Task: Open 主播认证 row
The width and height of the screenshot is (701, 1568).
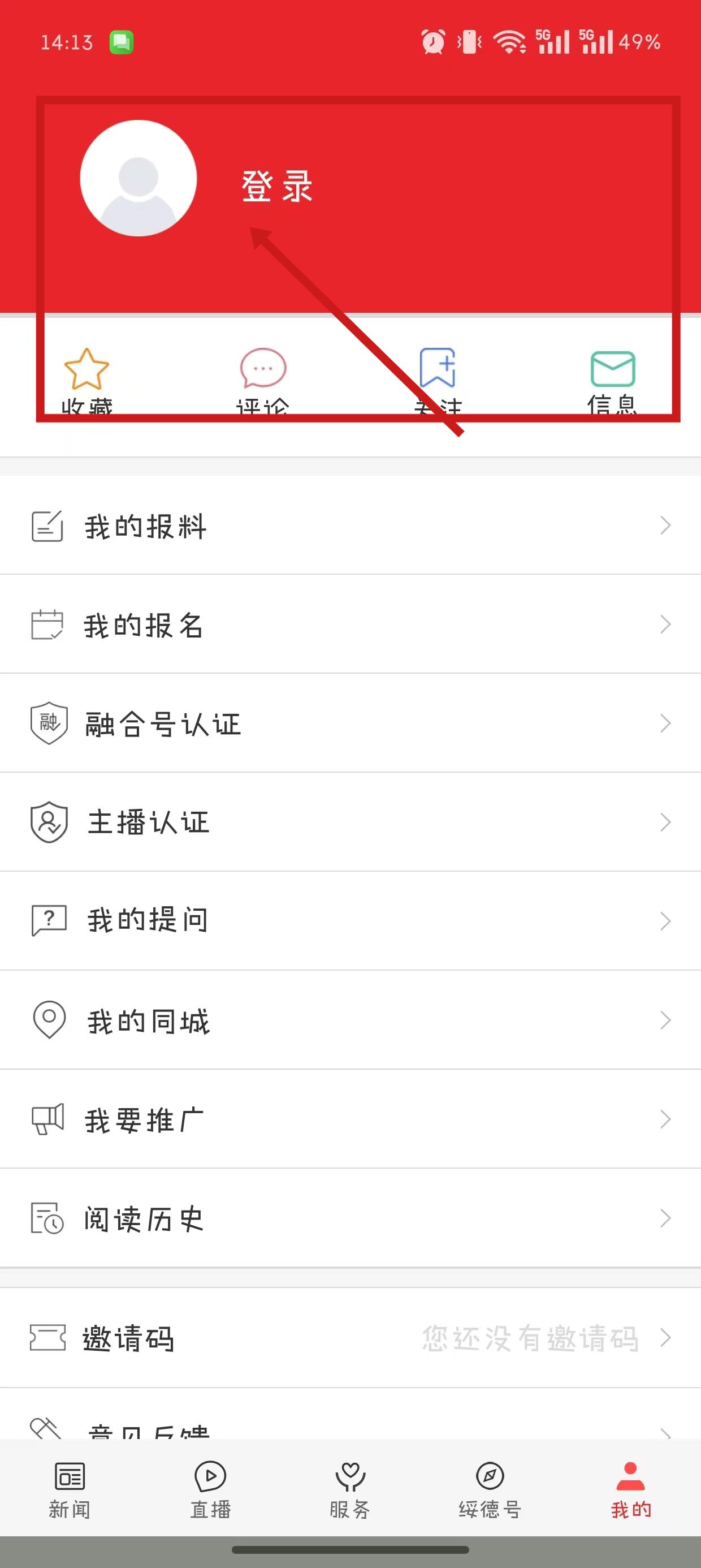Action: coord(350,822)
